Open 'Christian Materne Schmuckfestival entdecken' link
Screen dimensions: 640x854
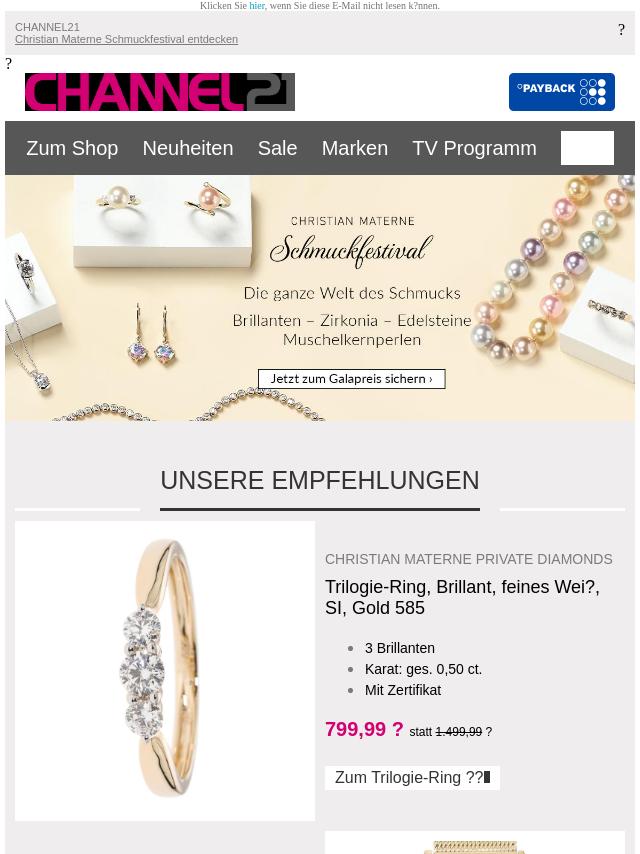point(126,40)
